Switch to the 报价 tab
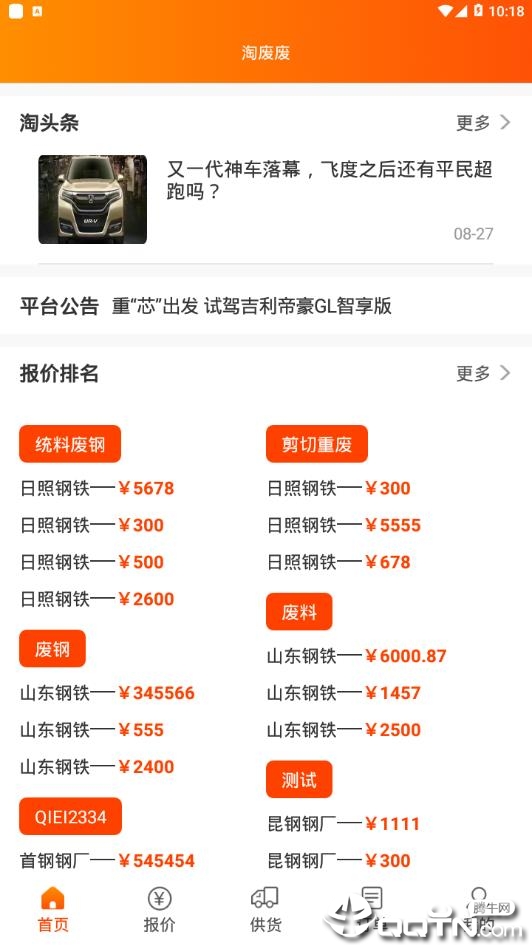532x946 pixels. pyautogui.click(x=159, y=910)
